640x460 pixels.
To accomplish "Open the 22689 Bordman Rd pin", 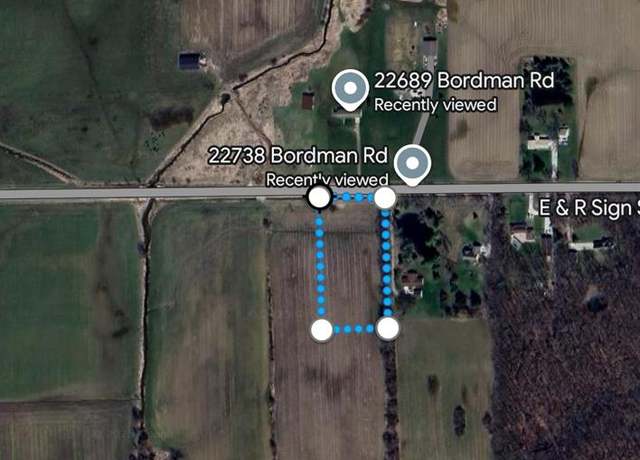I will pos(350,89).
